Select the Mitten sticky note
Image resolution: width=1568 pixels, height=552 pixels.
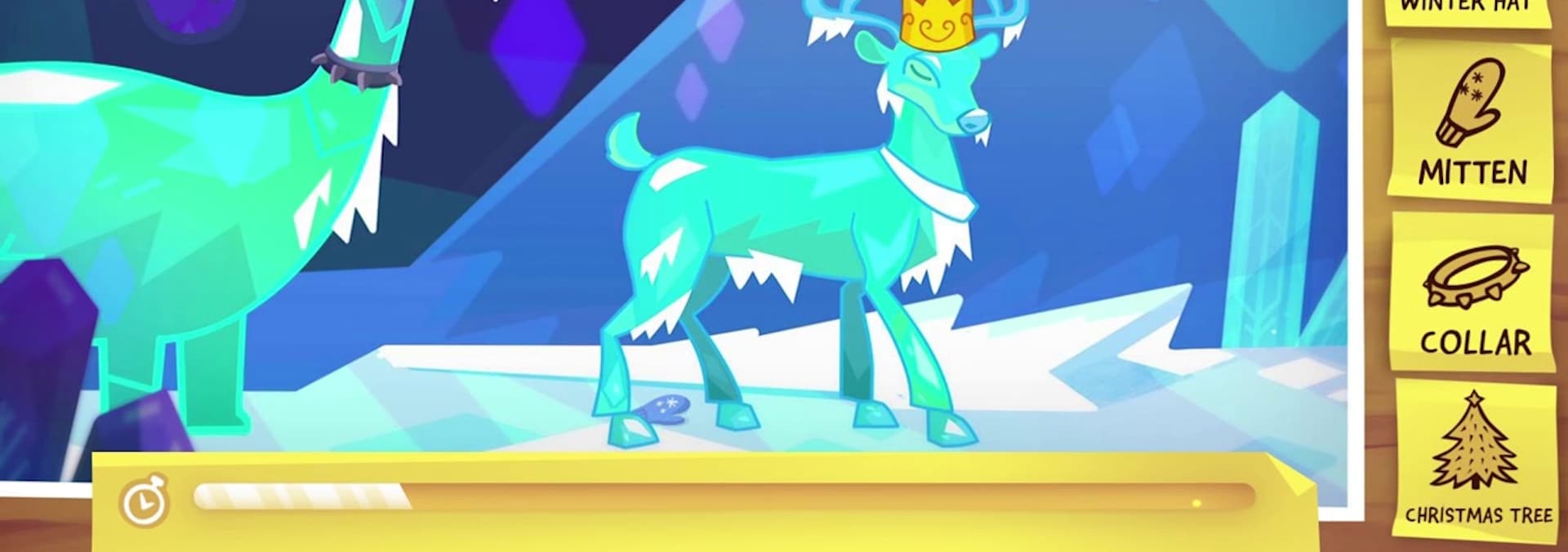pyautogui.click(x=1471, y=122)
